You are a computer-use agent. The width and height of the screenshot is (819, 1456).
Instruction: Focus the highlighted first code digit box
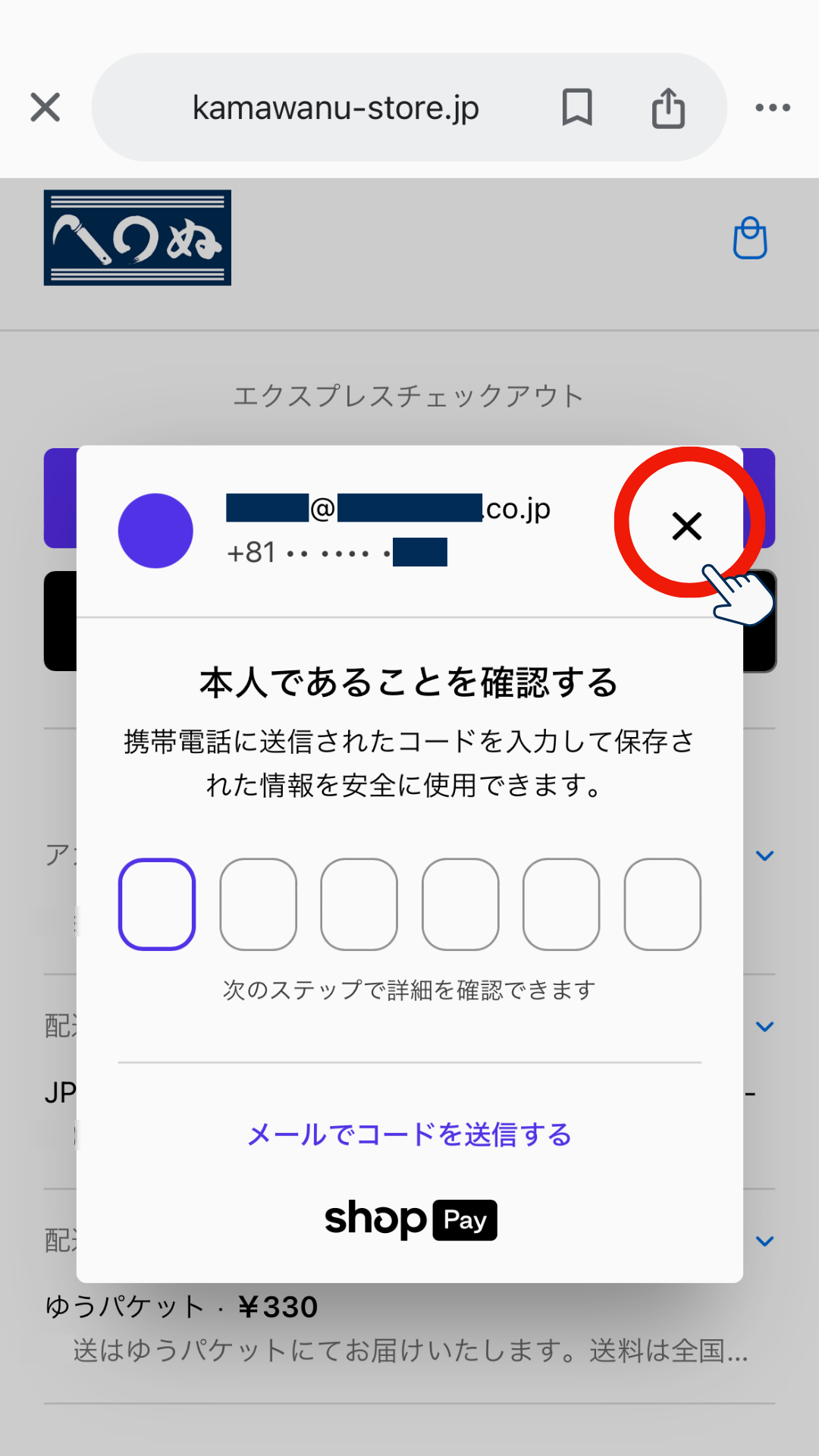pyautogui.click(x=157, y=904)
